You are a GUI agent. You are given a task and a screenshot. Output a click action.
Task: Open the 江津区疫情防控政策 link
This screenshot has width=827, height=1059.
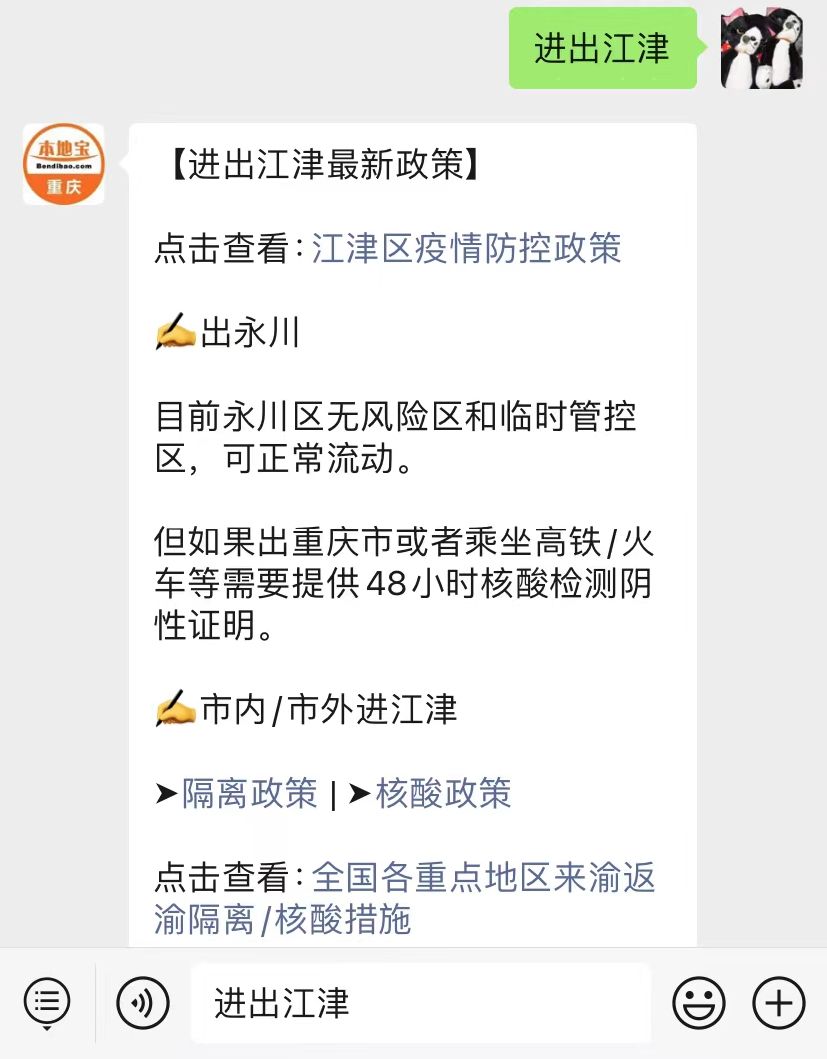466,249
